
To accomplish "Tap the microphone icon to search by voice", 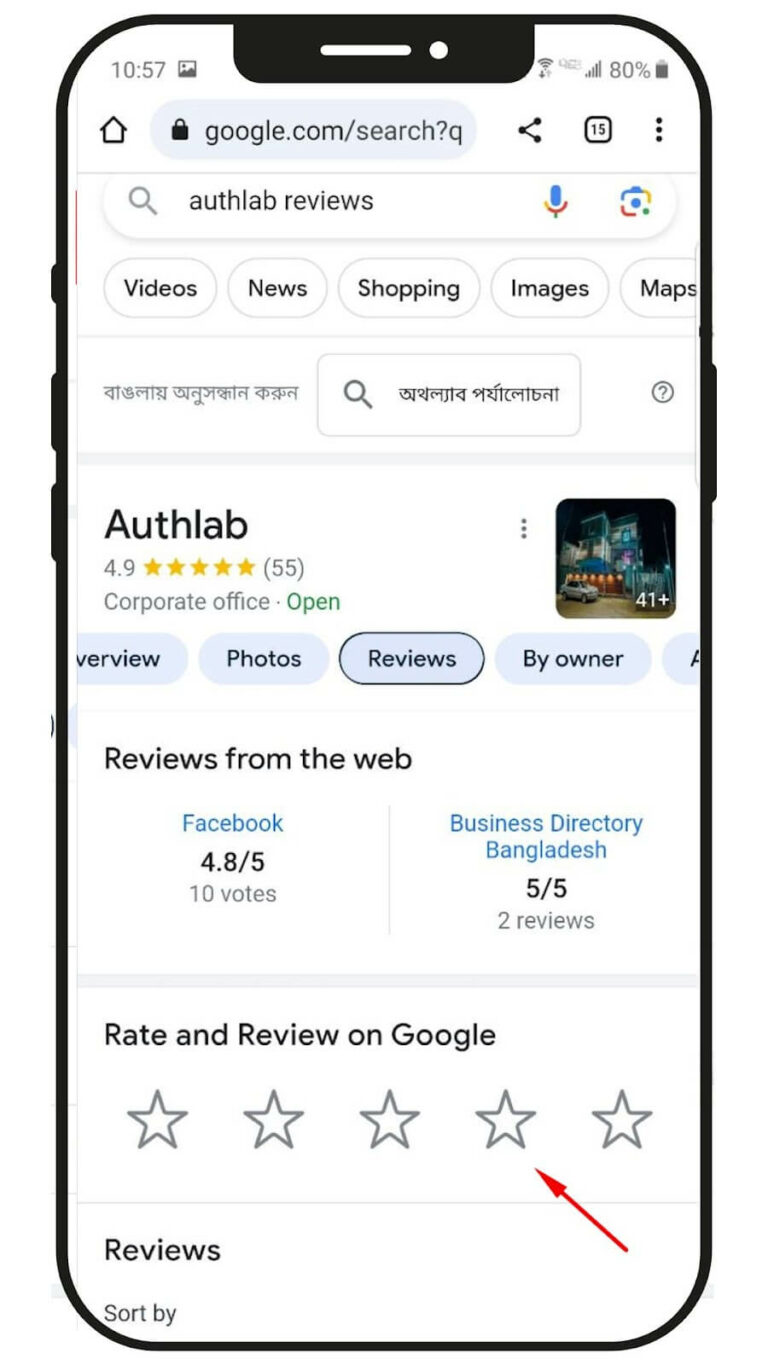I will [x=555, y=200].
